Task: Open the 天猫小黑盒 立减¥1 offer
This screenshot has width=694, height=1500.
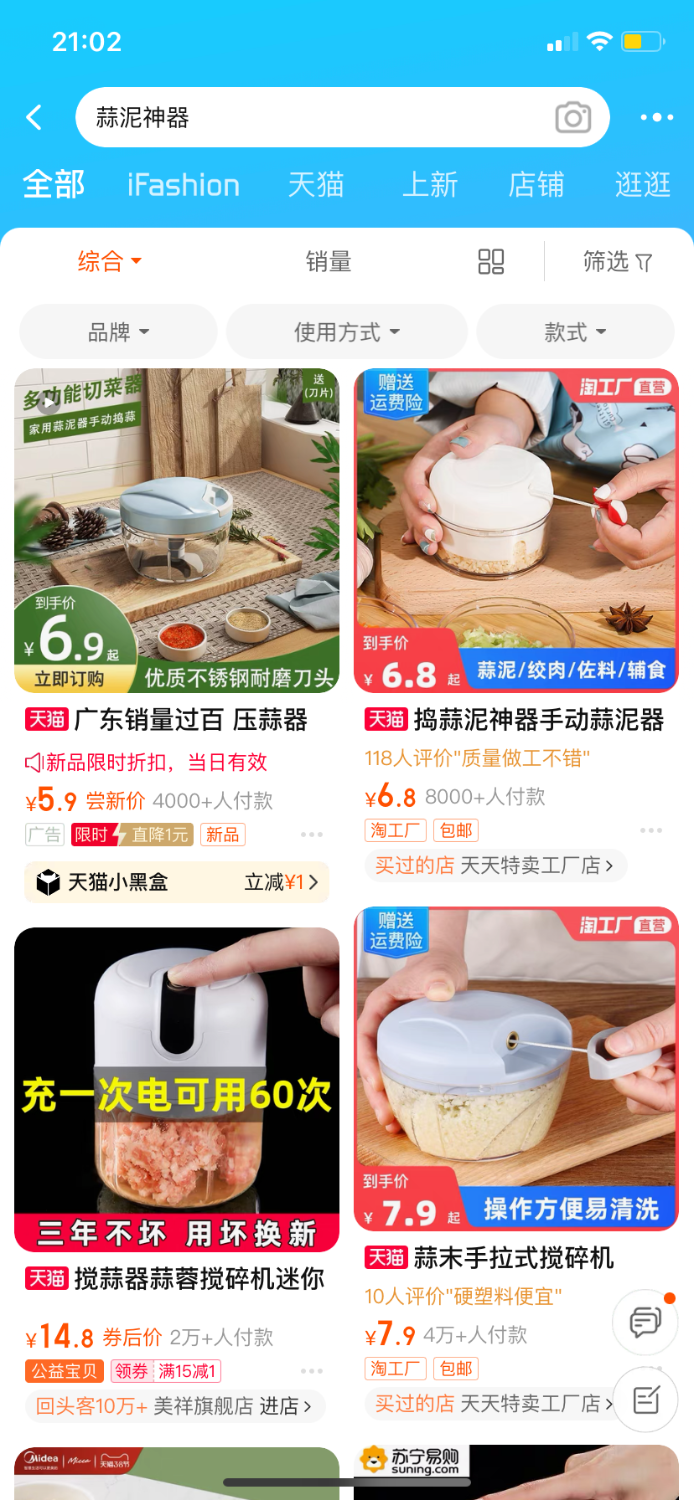Action: point(176,882)
